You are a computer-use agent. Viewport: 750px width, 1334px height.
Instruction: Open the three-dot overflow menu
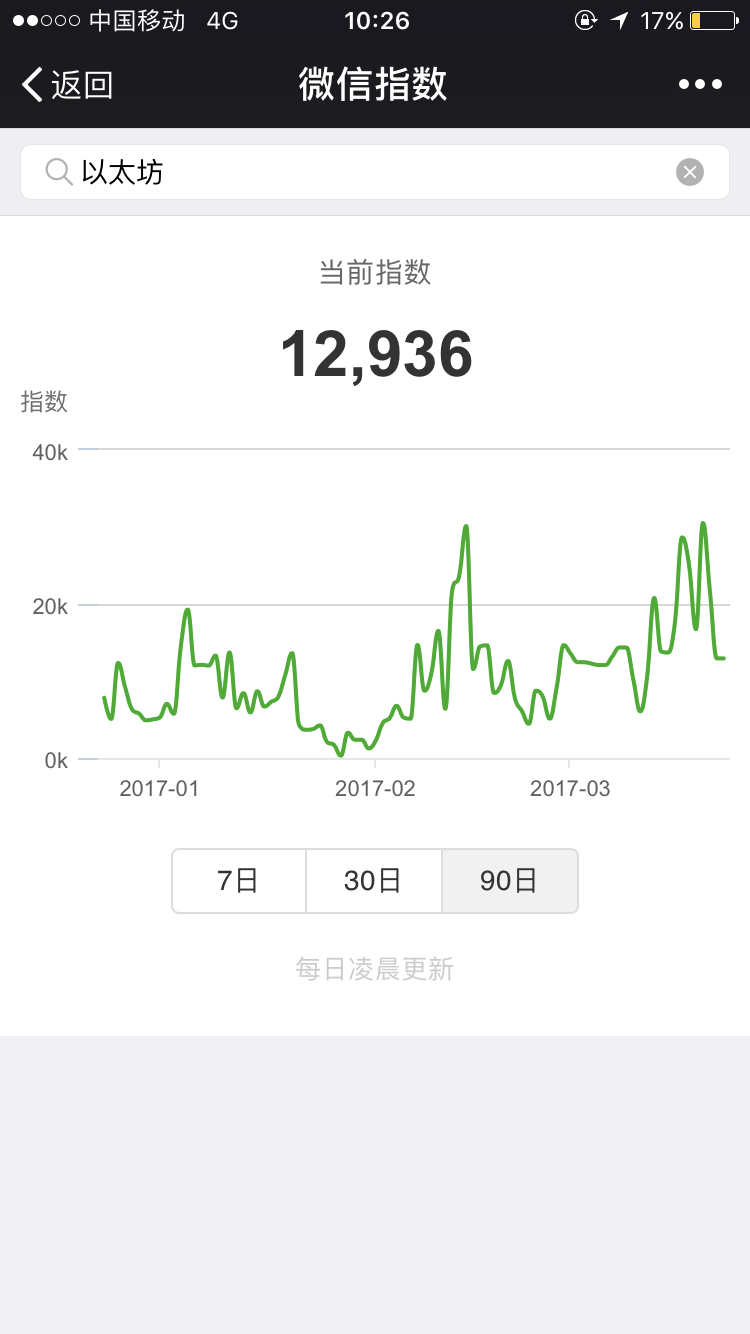coord(700,85)
